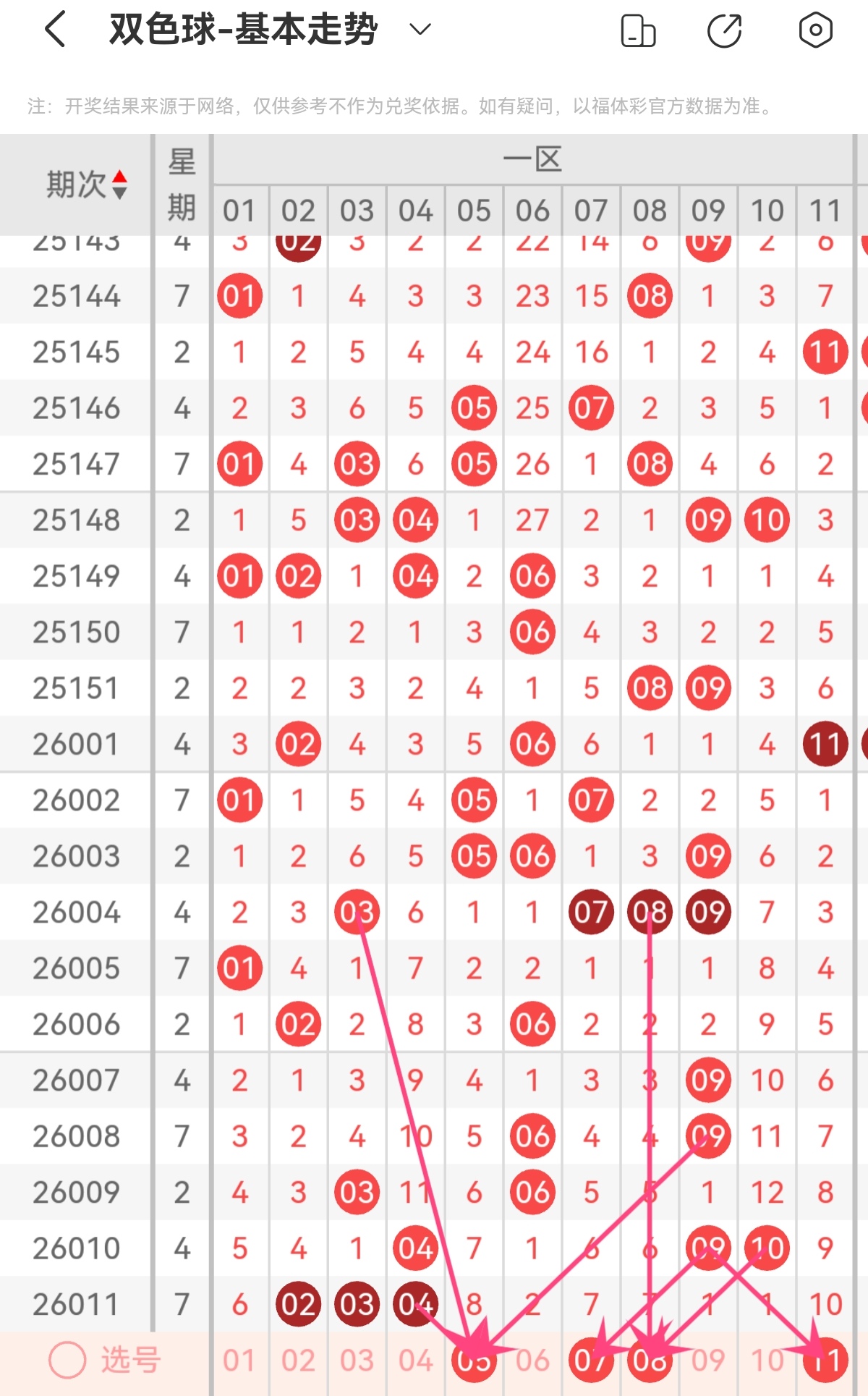The image size is (868, 1396).
Task: Select number 01 in the pick row
Action: (x=239, y=1361)
